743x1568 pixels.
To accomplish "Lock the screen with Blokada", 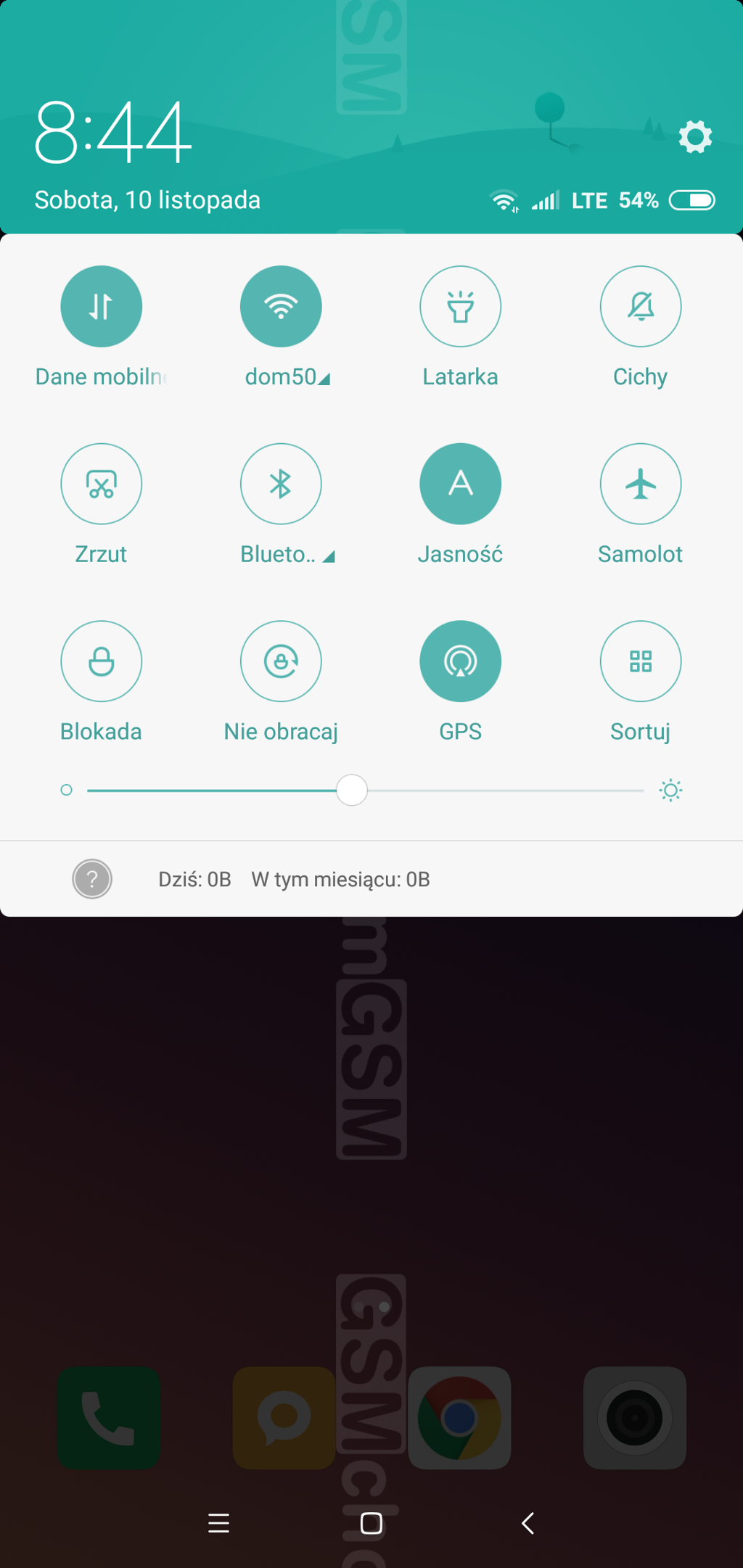I will click(x=101, y=661).
